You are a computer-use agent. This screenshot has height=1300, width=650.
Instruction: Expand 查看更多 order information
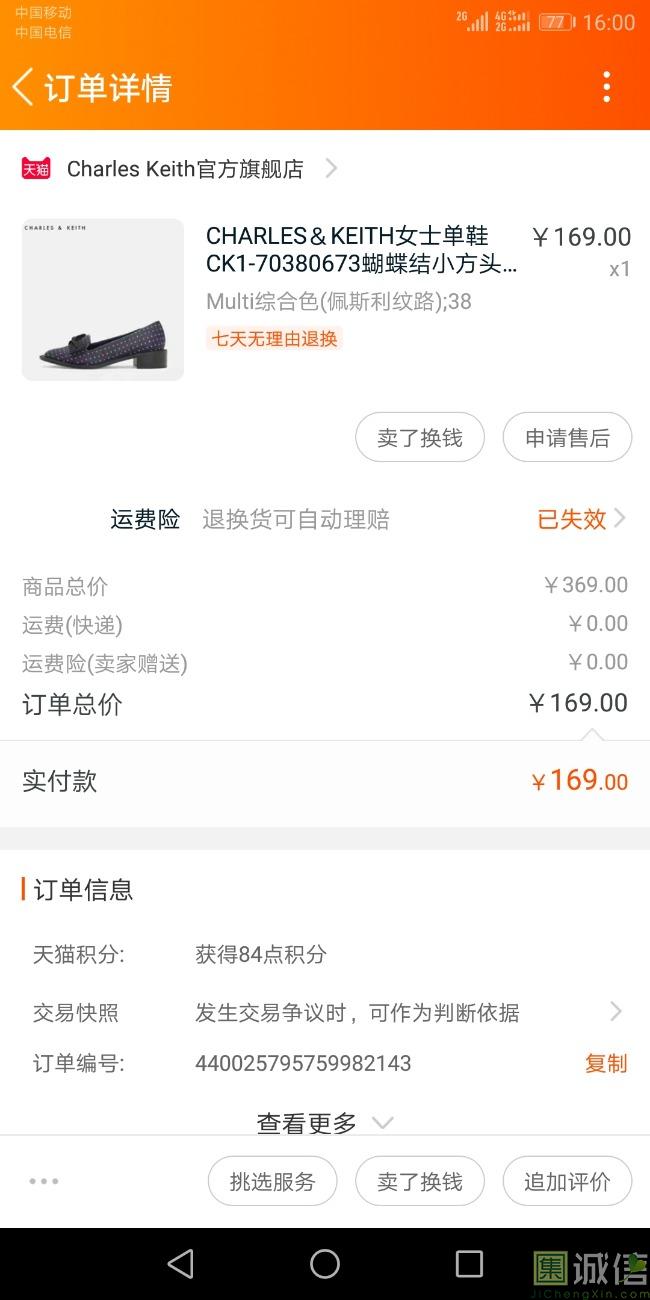tap(325, 1123)
